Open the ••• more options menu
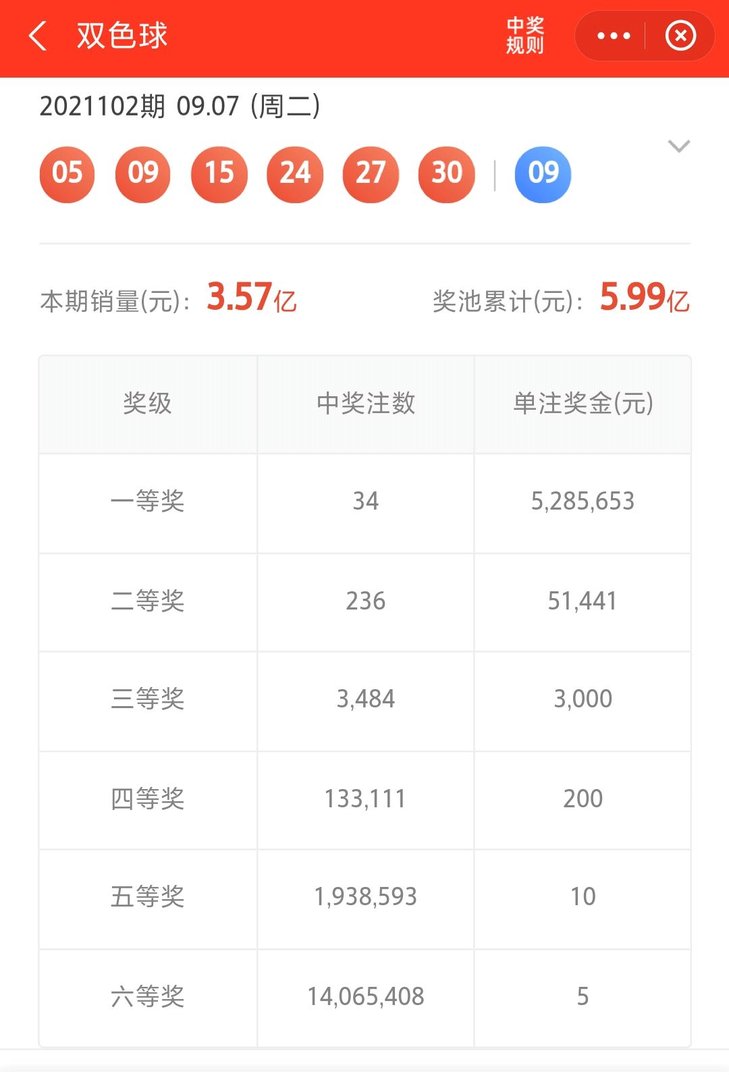The width and height of the screenshot is (729, 1080). point(611,35)
